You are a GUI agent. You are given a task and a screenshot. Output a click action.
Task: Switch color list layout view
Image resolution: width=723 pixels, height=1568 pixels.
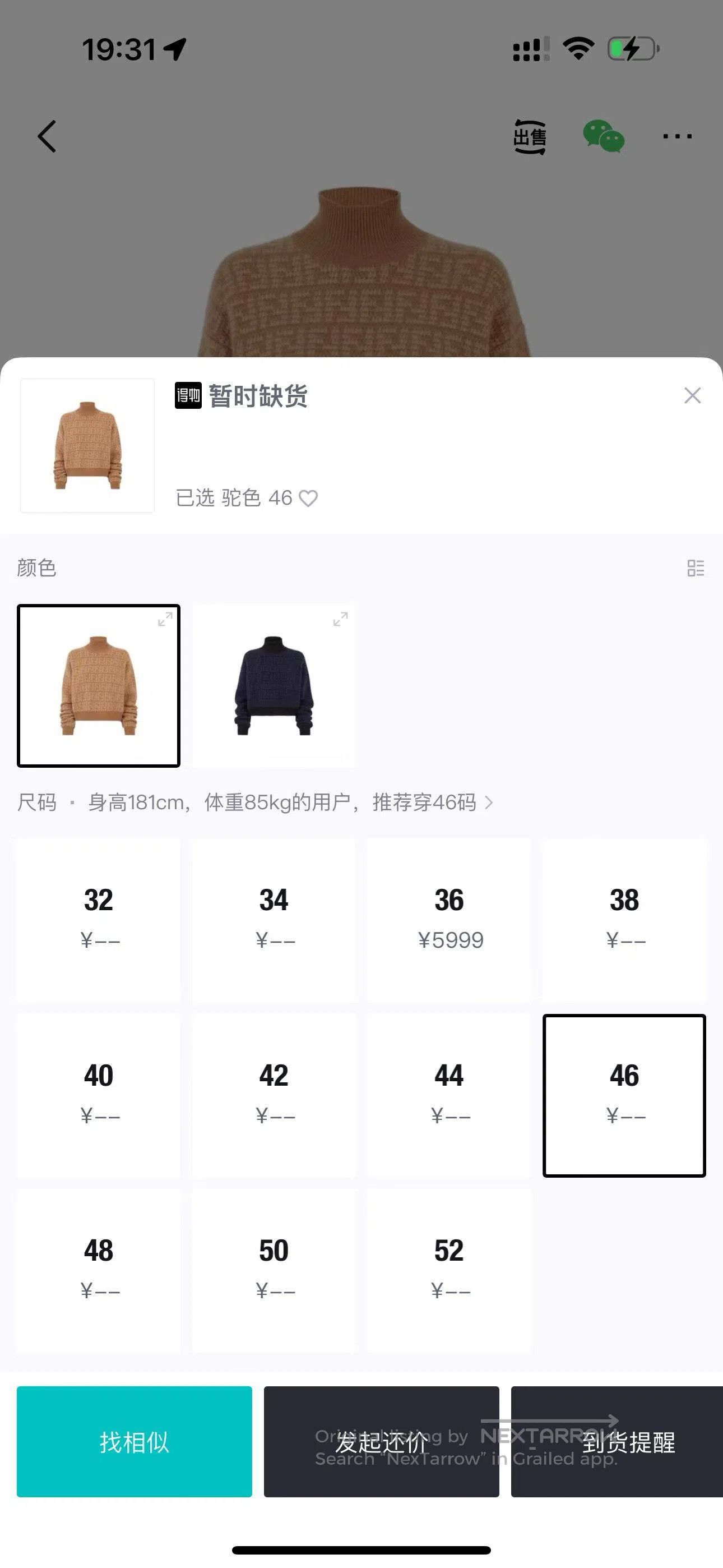(696, 568)
